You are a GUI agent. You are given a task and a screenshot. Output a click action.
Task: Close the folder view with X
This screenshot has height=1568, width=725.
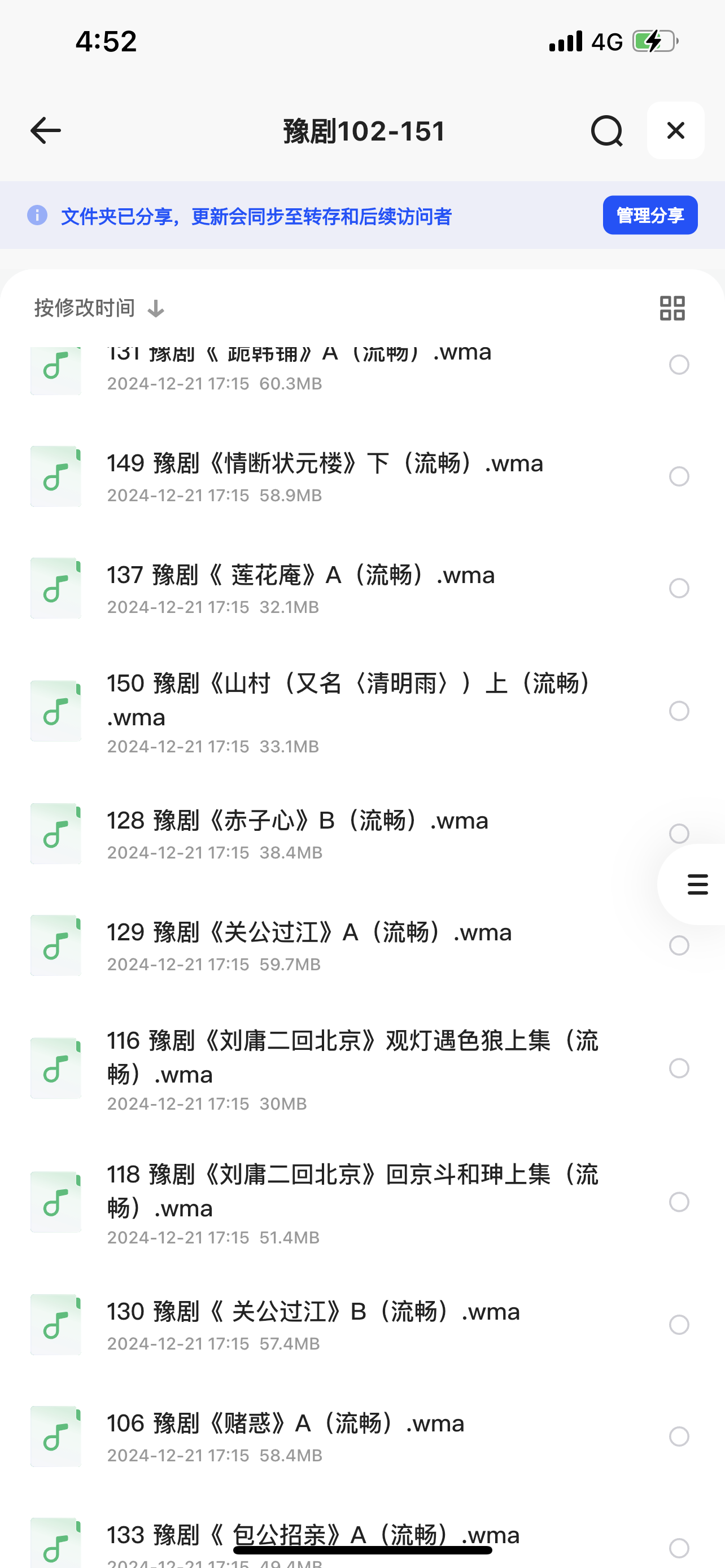pyautogui.click(x=675, y=130)
